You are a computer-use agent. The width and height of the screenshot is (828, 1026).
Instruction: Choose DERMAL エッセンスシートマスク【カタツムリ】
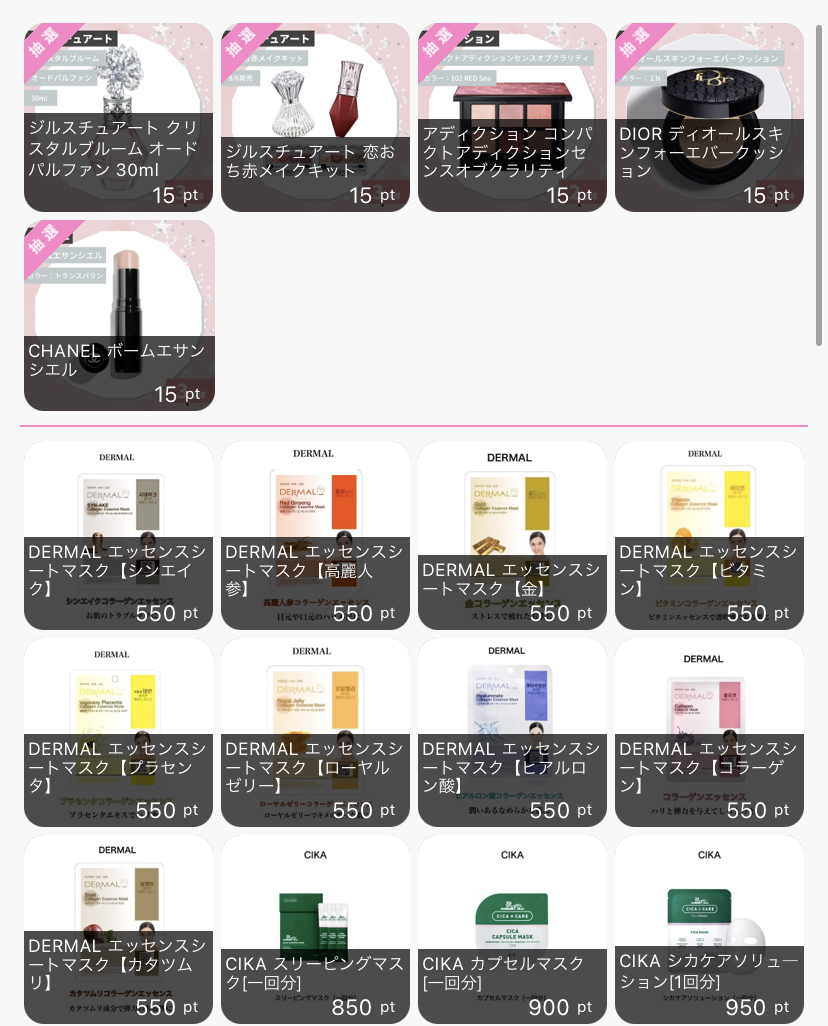pos(118,929)
